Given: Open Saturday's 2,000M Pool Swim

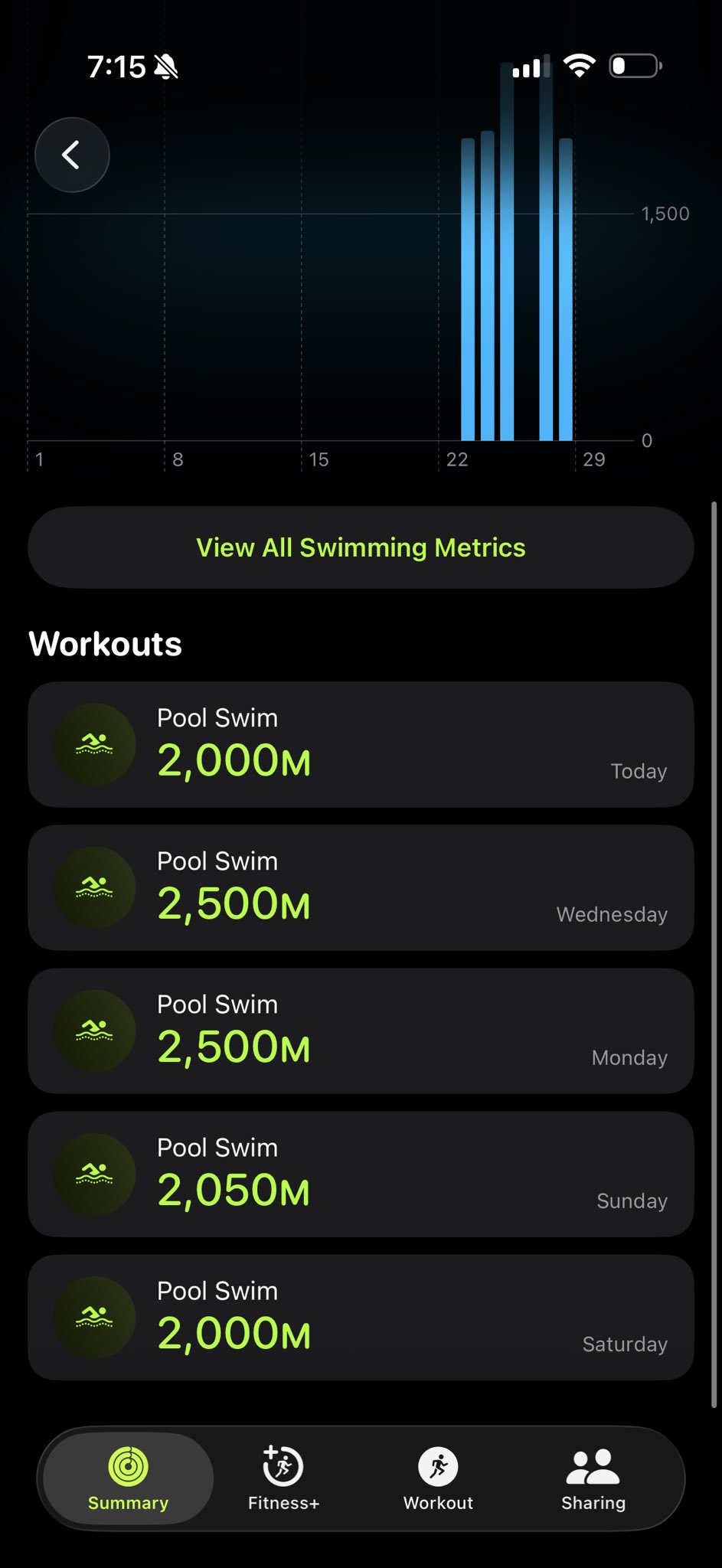Looking at the screenshot, I should (361, 1317).
